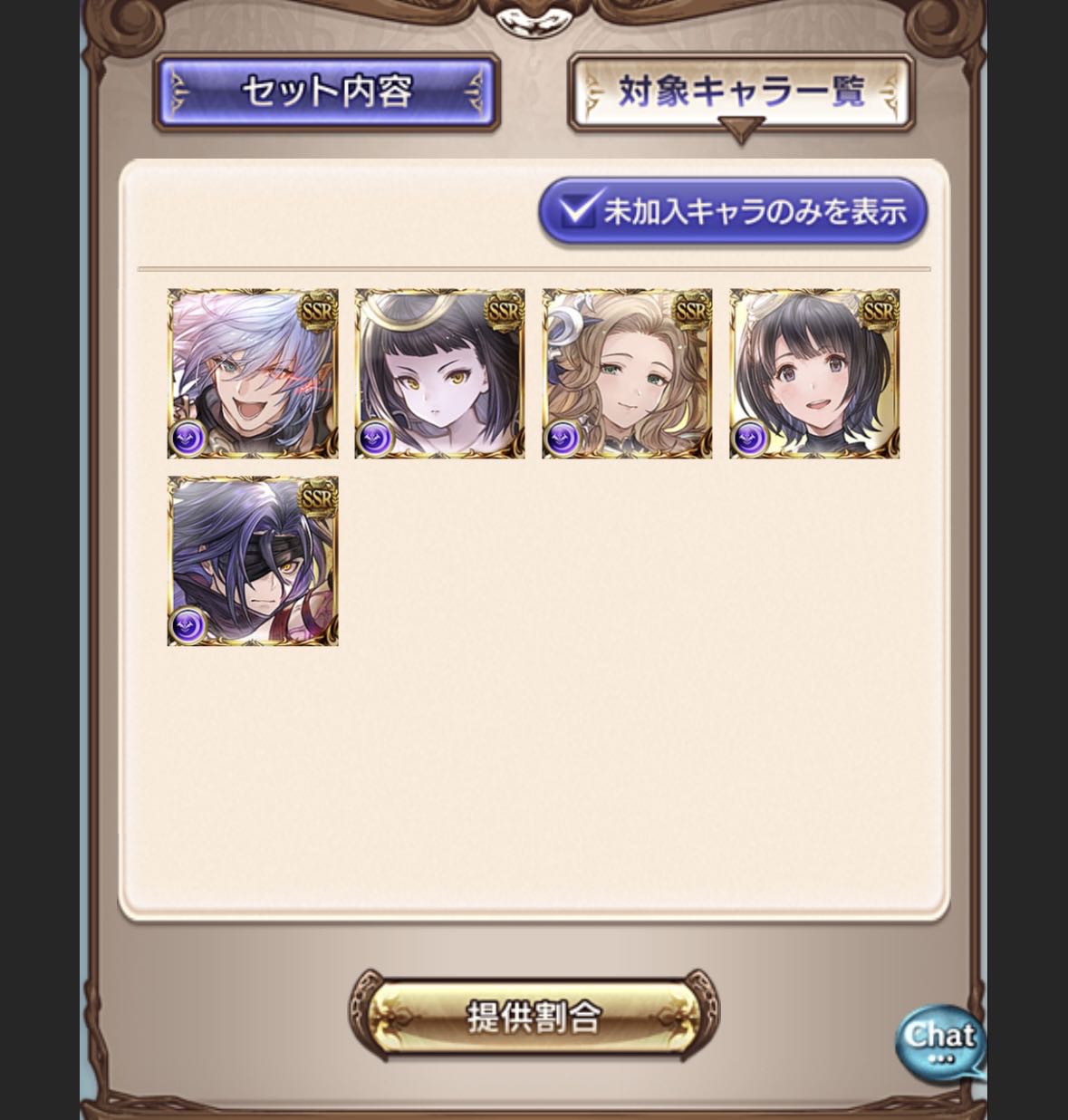
Task: Switch to the セット内容 tab
Action: coord(326,92)
